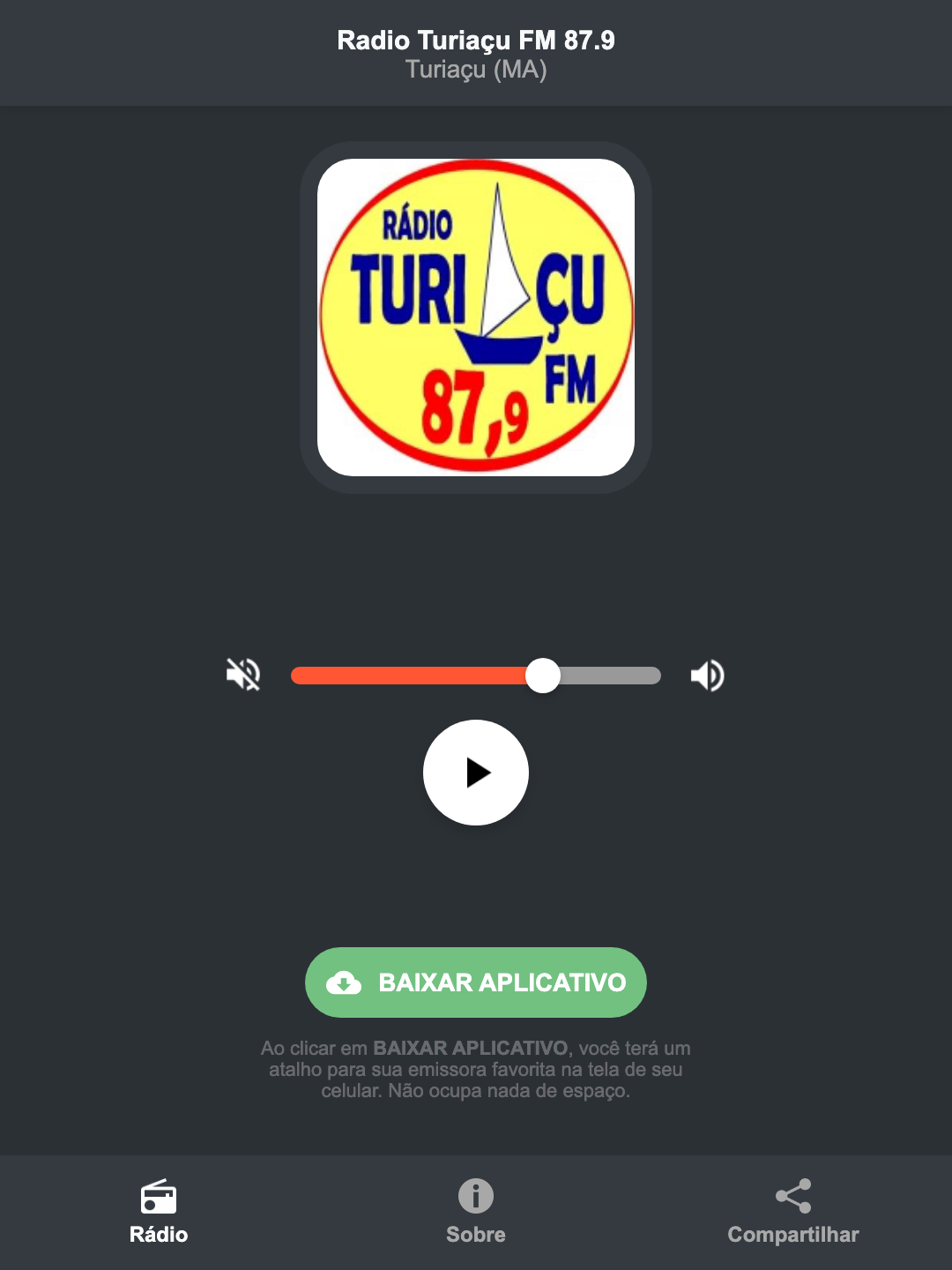This screenshot has width=952, height=1270.
Task: Click the green download app button
Action: tap(475, 982)
